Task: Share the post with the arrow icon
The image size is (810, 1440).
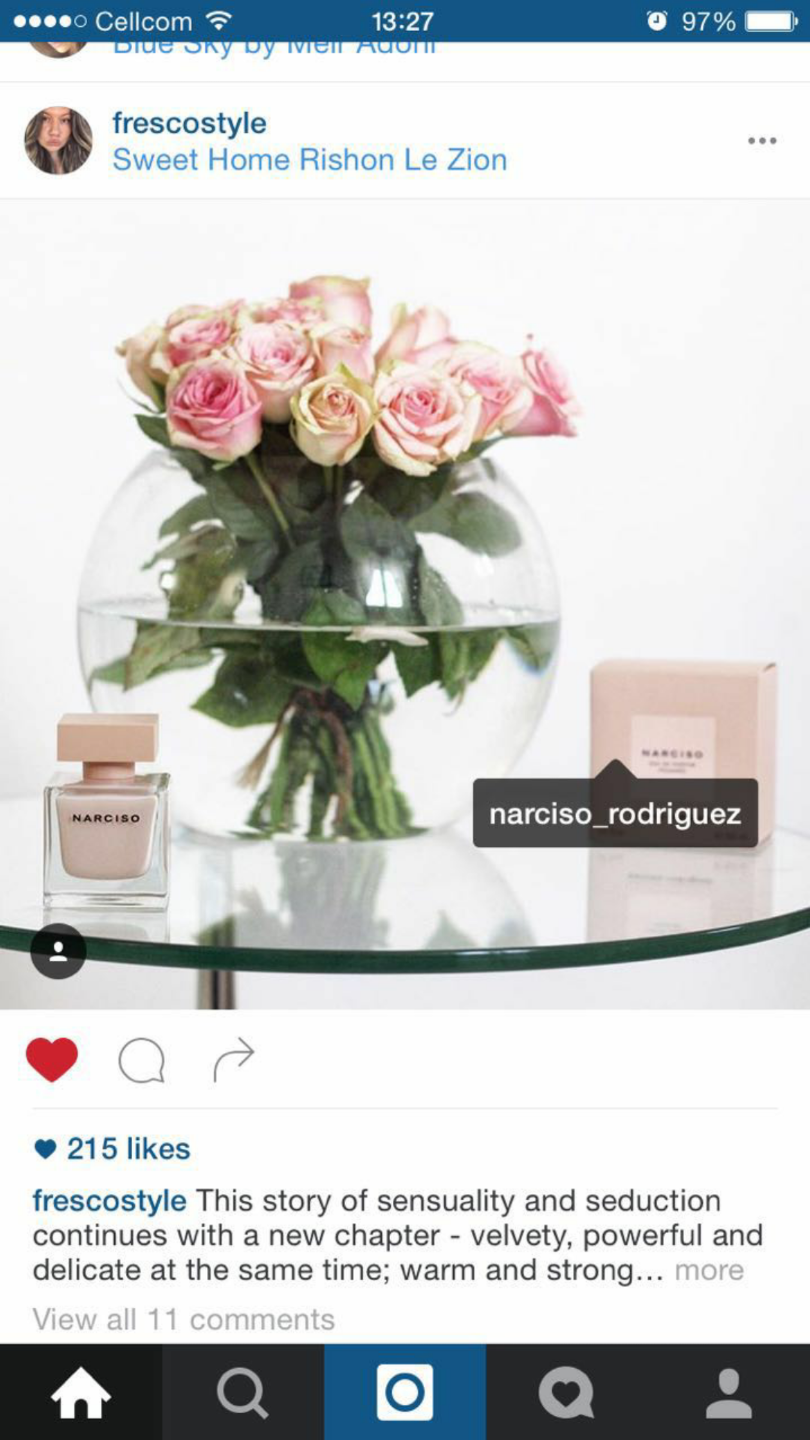Action: point(234,1060)
